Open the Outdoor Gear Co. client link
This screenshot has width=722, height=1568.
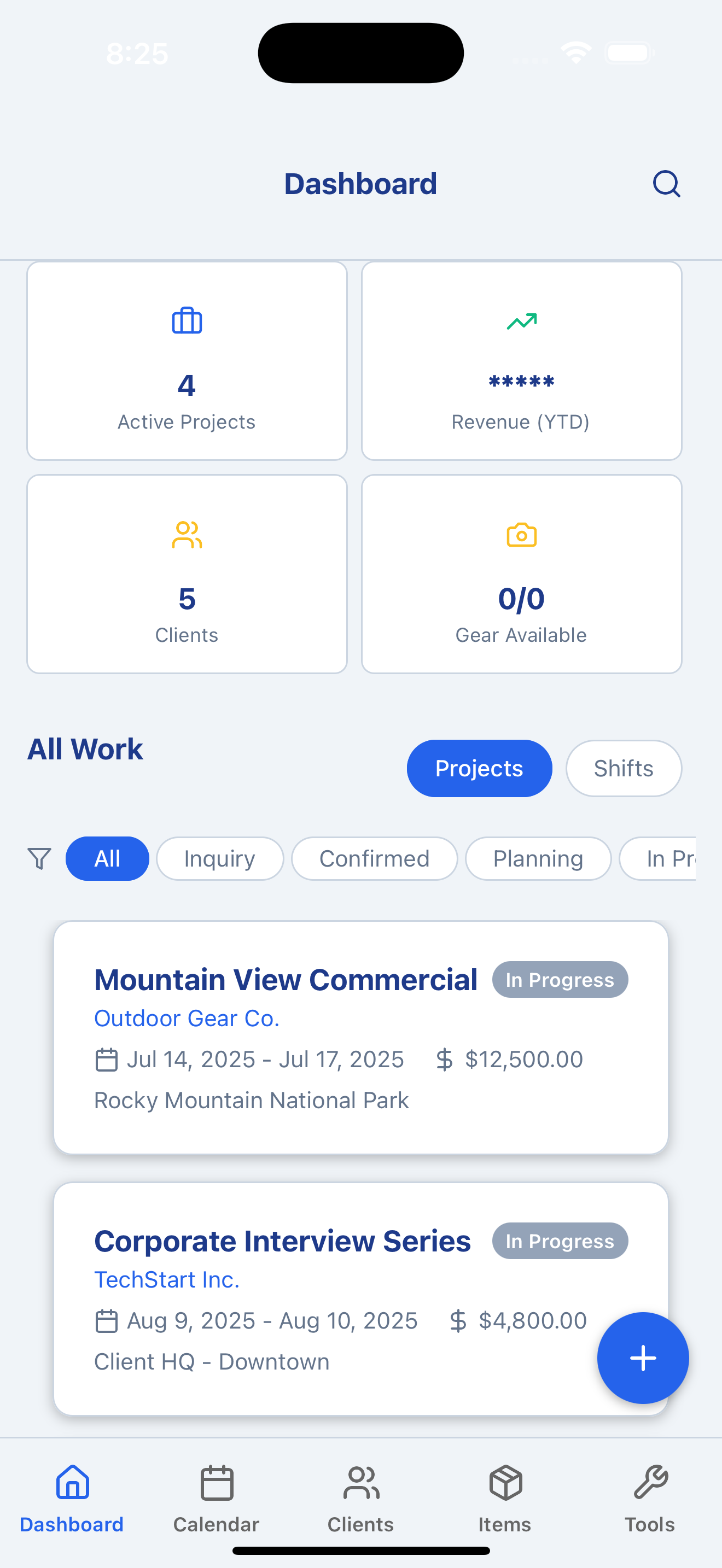click(x=187, y=1018)
